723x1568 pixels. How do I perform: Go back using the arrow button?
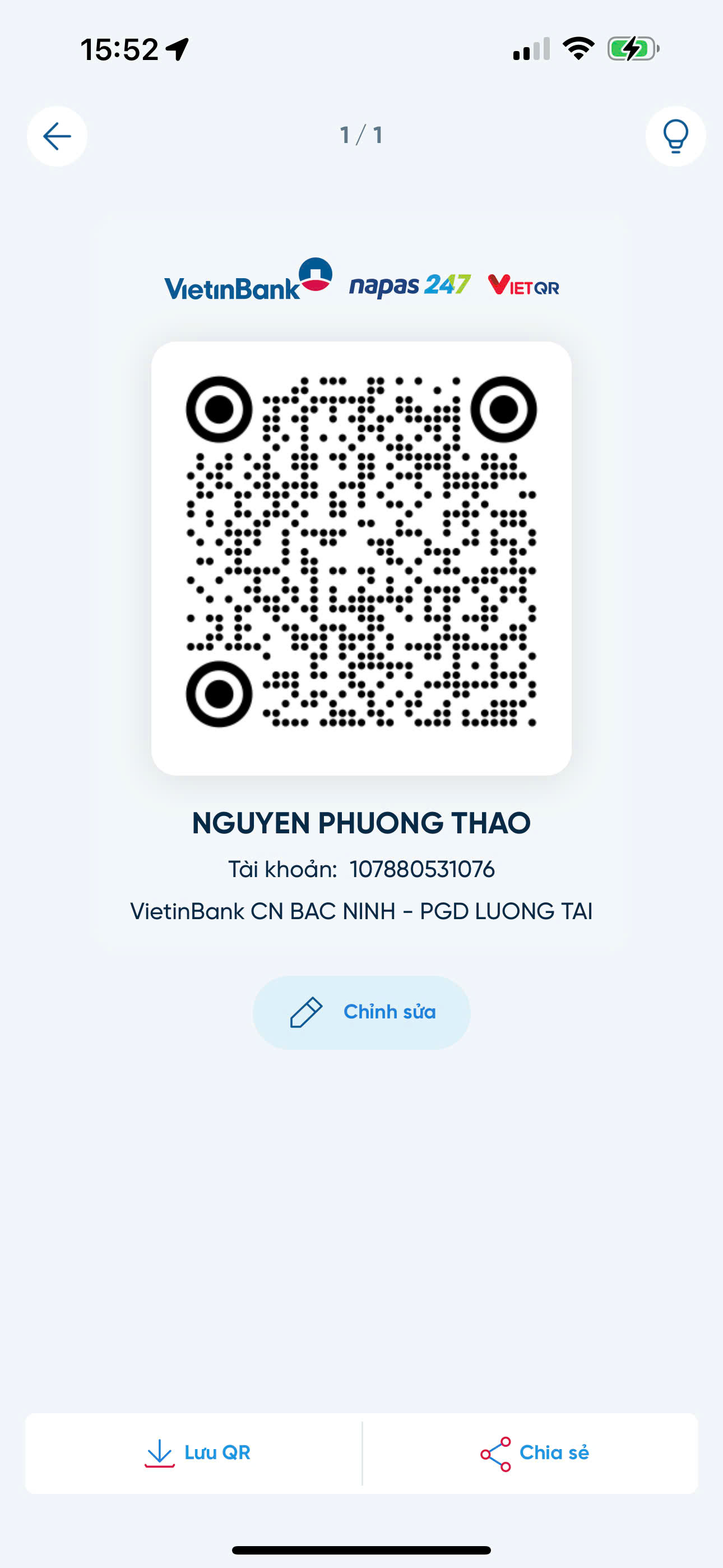57,136
